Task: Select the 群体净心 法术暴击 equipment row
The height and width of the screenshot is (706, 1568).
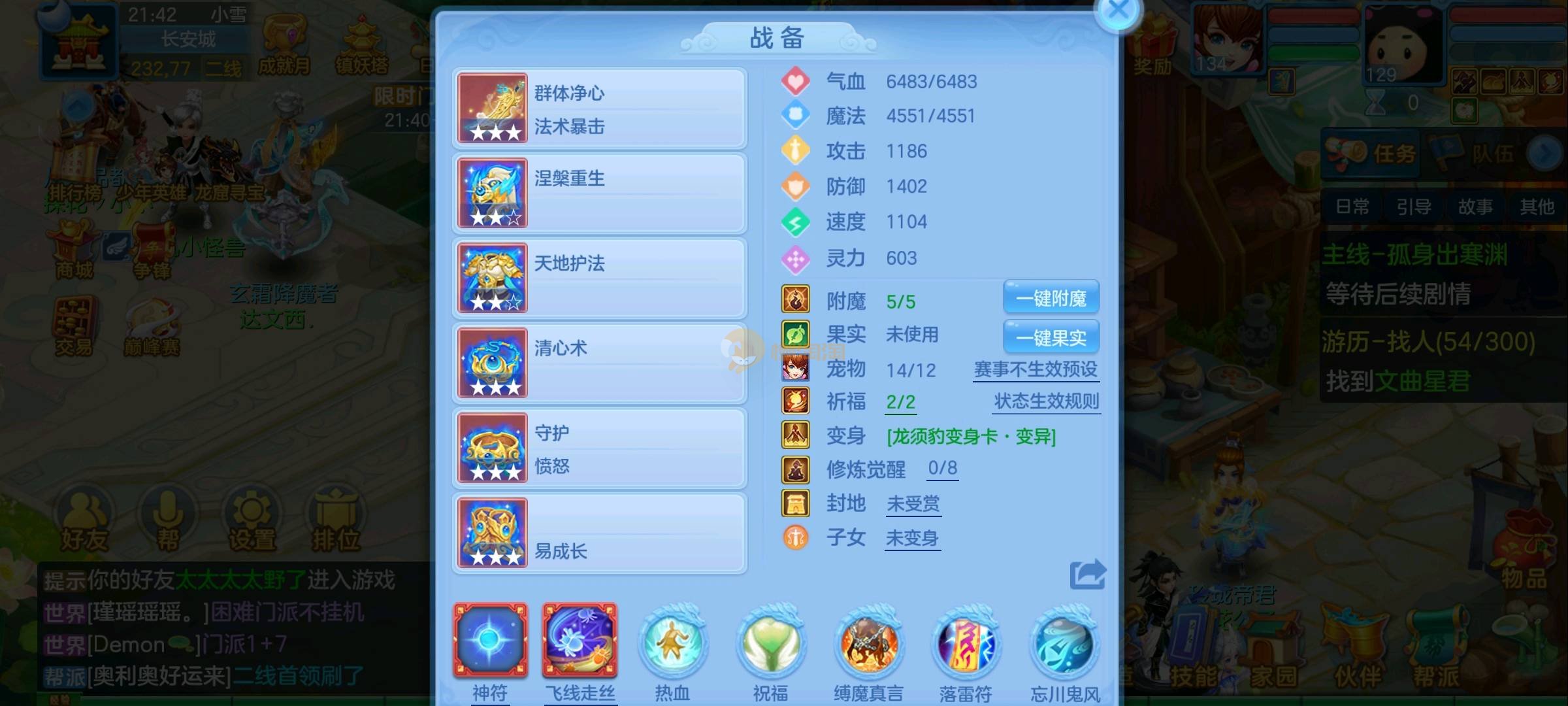Action: click(599, 109)
